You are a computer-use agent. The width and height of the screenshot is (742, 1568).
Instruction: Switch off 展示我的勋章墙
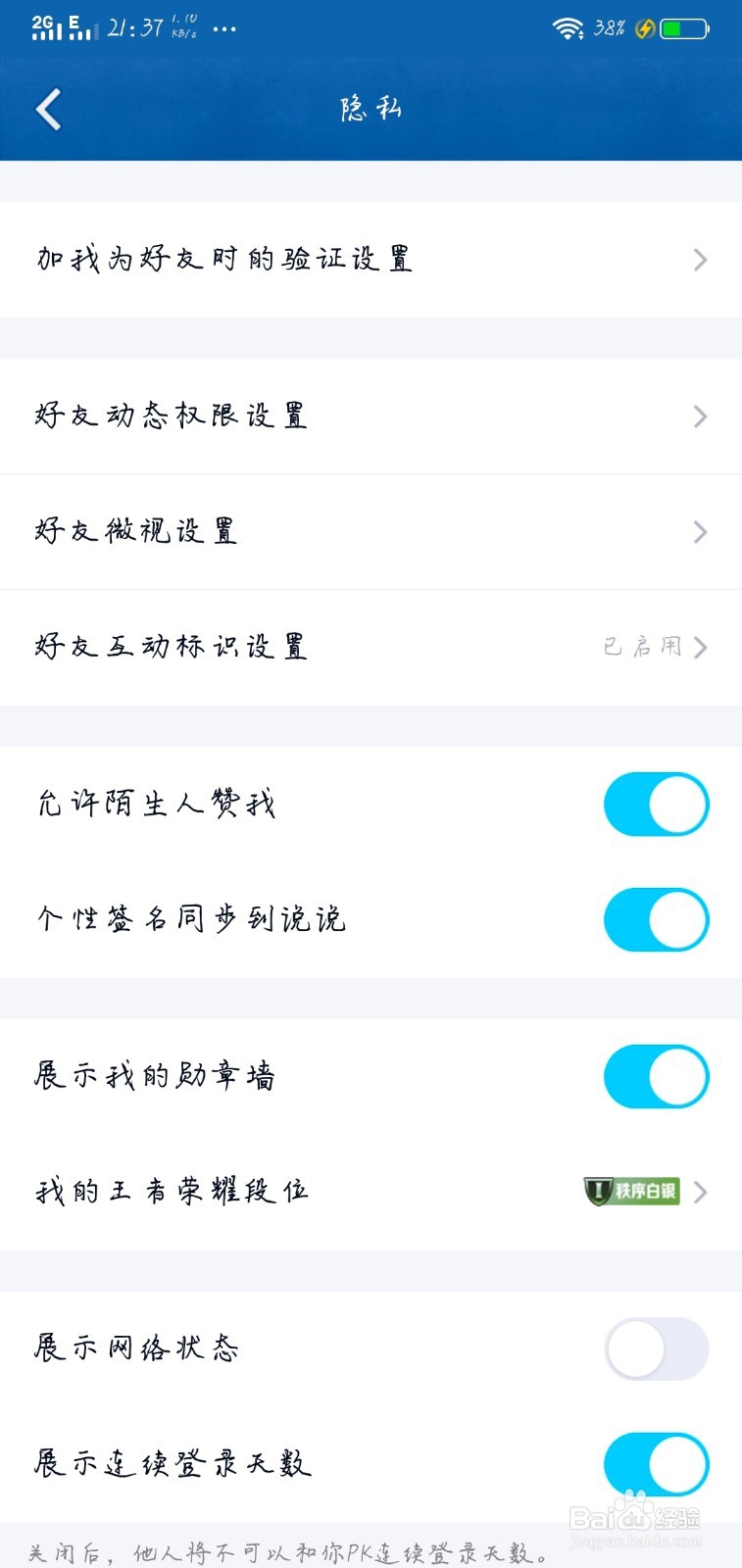pyautogui.click(x=656, y=1077)
